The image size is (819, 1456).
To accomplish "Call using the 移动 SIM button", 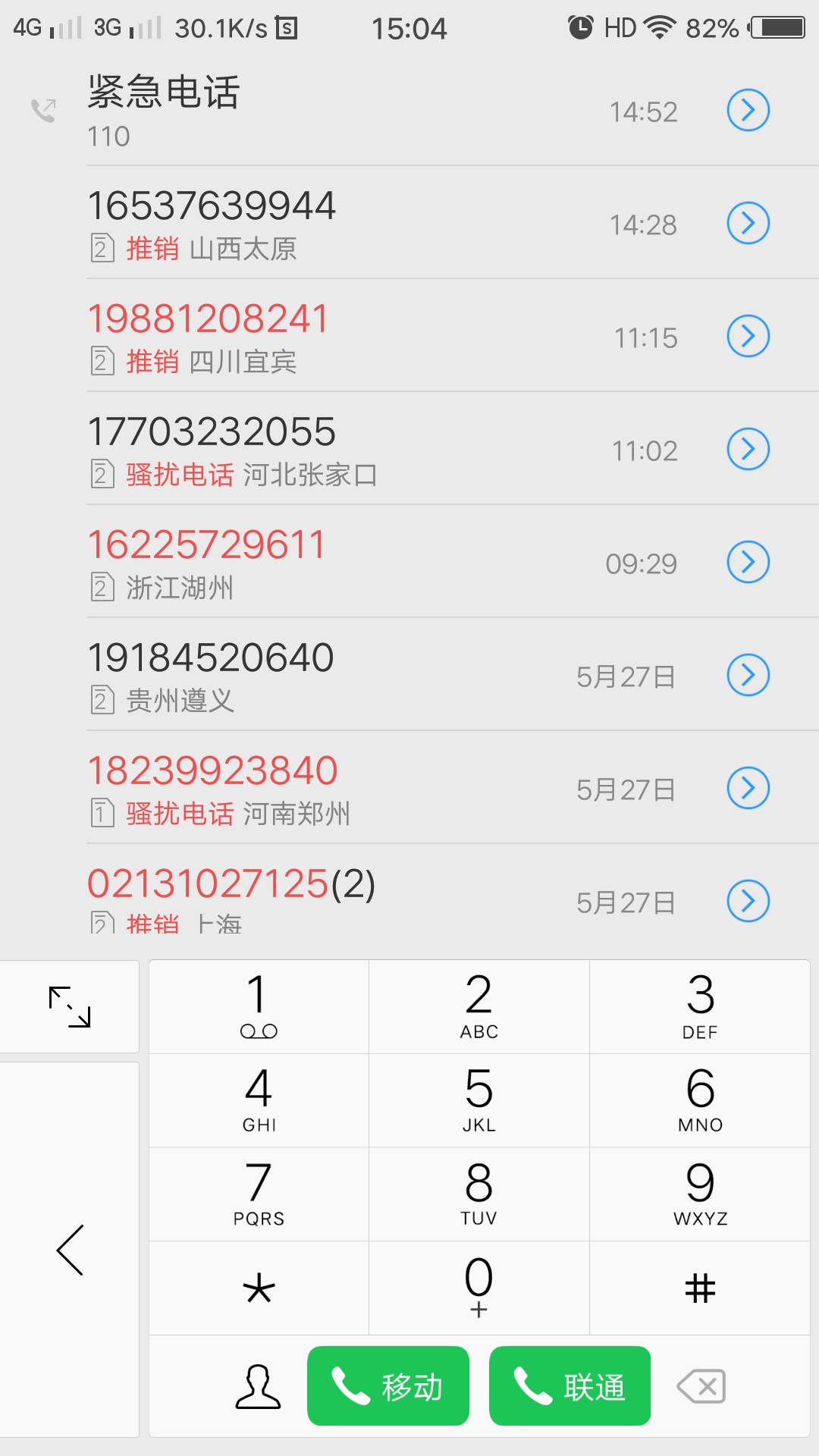I will coord(388,1386).
